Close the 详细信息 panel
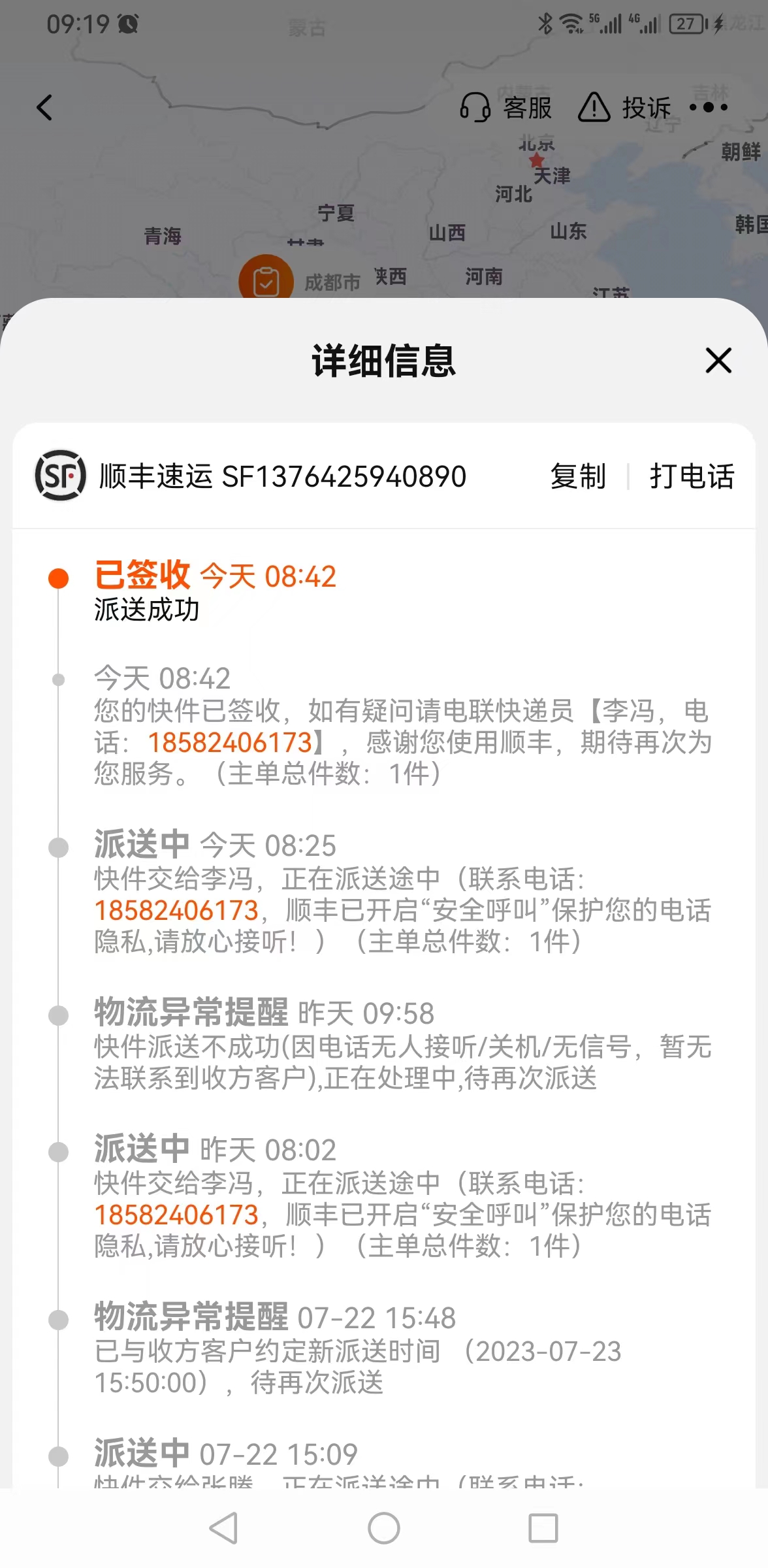Viewport: 768px width, 1568px height. pyautogui.click(x=718, y=361)
